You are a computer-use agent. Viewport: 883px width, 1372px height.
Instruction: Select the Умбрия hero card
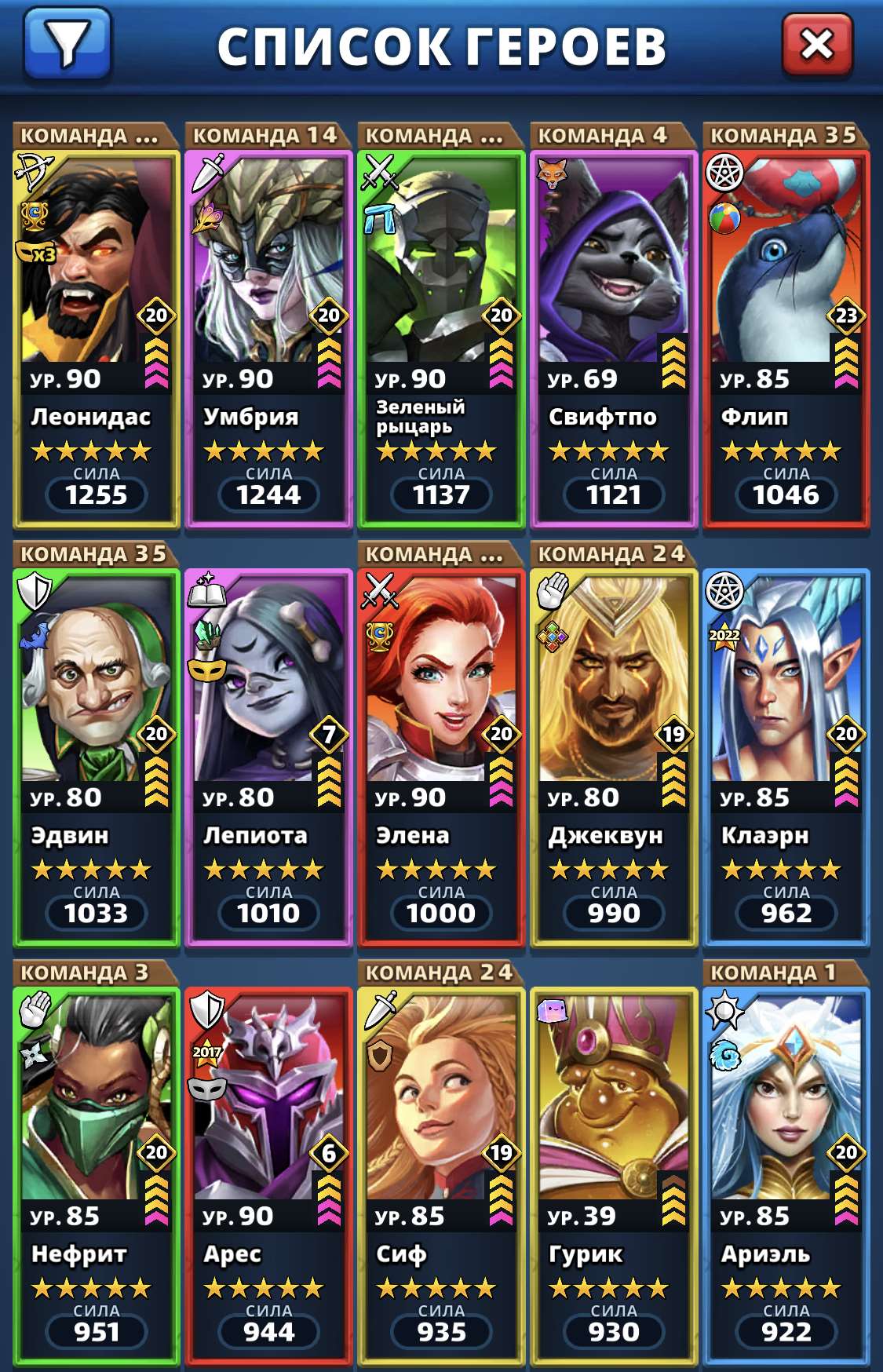tap(268, 338)
